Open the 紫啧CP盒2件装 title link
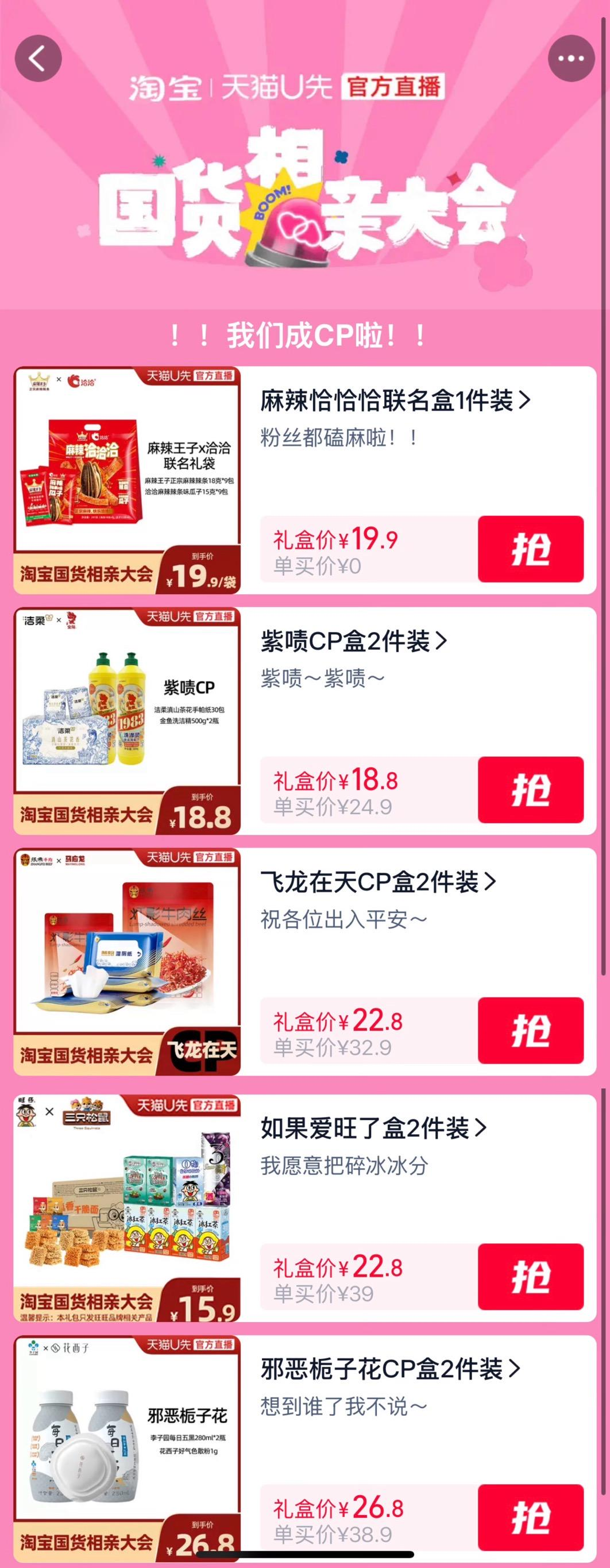The image size is (610, 1568). click(x=353, y=641)
